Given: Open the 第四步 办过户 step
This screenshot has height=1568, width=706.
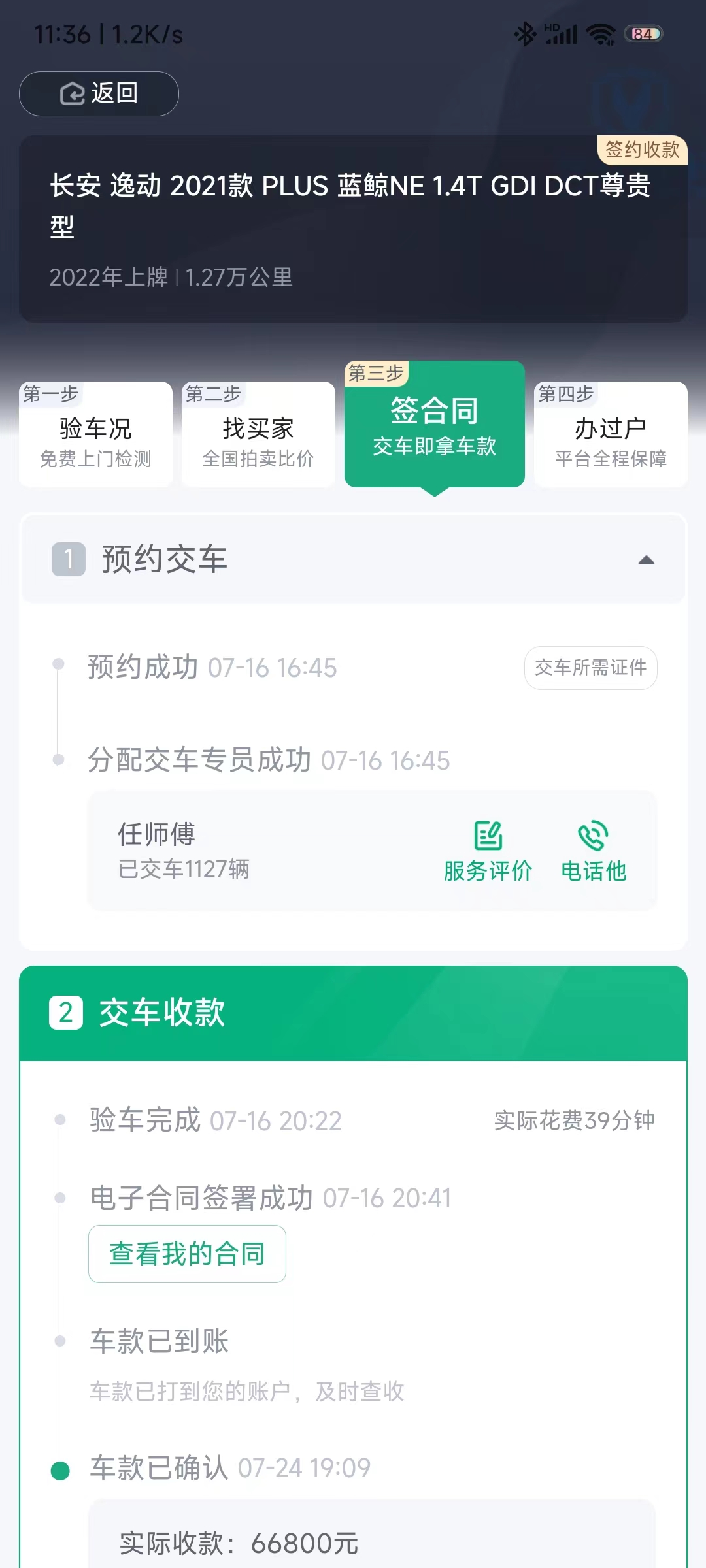Looking at the screenshot, I should click(x=611, y=434).
